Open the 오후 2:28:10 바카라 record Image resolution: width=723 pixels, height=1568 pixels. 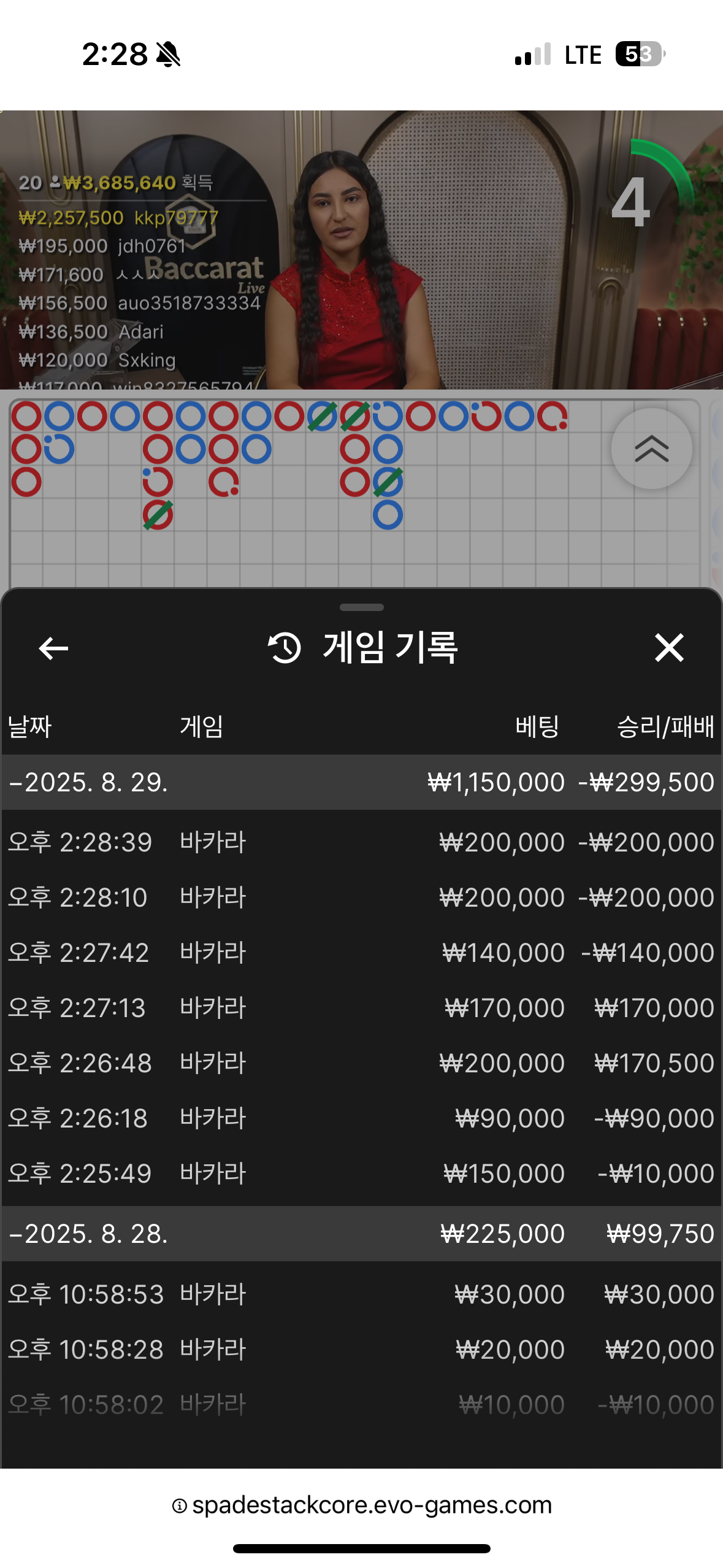pos(361,897)
